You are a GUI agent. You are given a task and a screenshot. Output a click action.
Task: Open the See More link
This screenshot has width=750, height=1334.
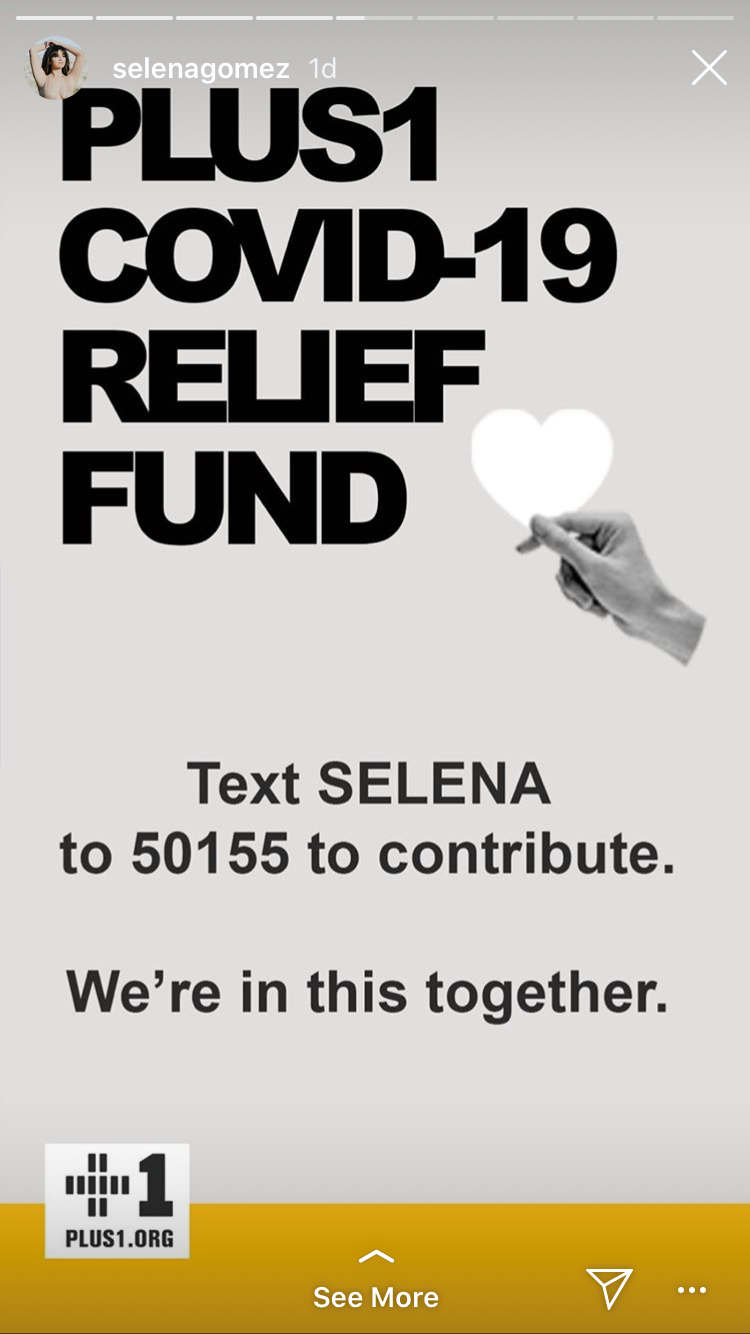click(376, 1284)
